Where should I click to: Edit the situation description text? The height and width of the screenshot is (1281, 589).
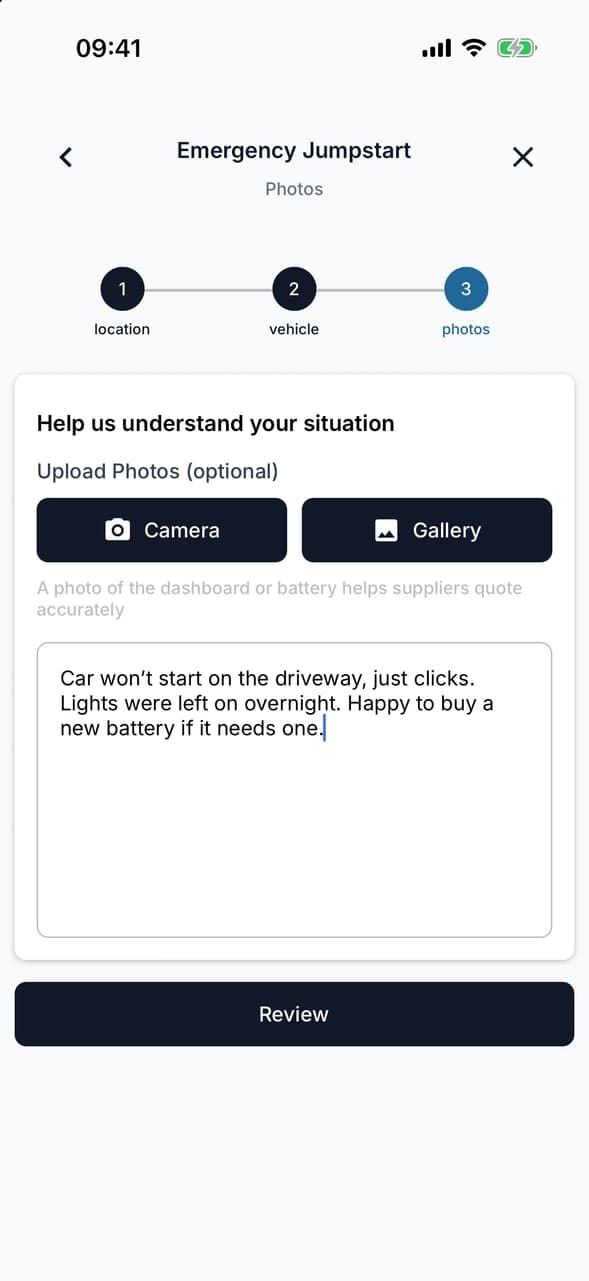[294, 790]
